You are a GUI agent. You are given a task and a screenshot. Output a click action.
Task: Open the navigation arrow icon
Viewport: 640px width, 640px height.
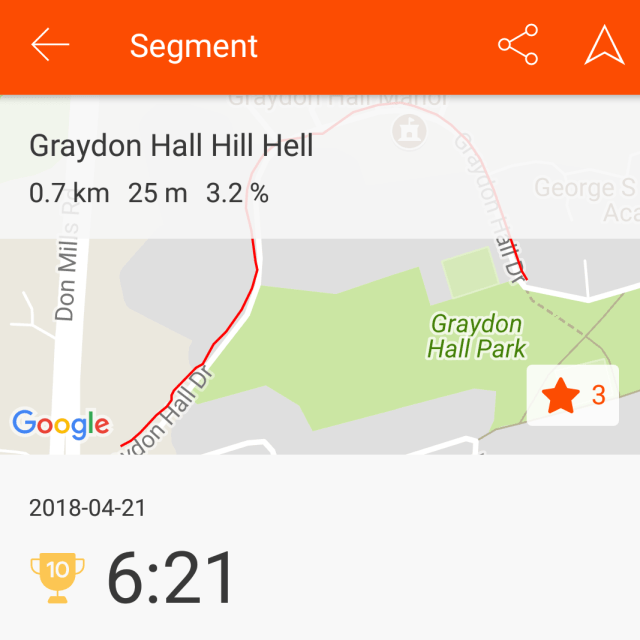tap(603, 46)
